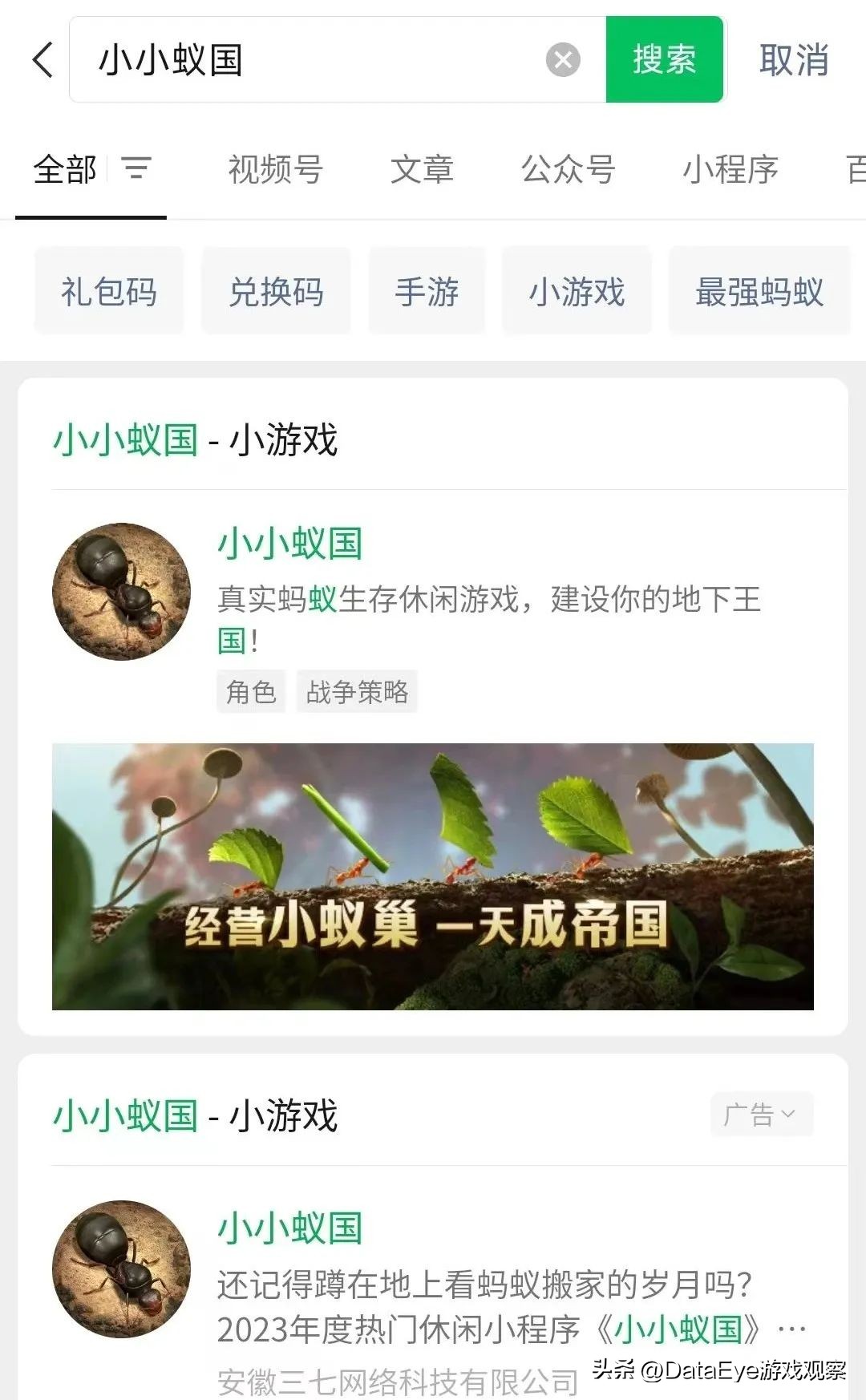The height and width of the screenshot is (1400, 866).
Task: Tap the search input containing 小小蚁国
Action: tap(321, 58)
